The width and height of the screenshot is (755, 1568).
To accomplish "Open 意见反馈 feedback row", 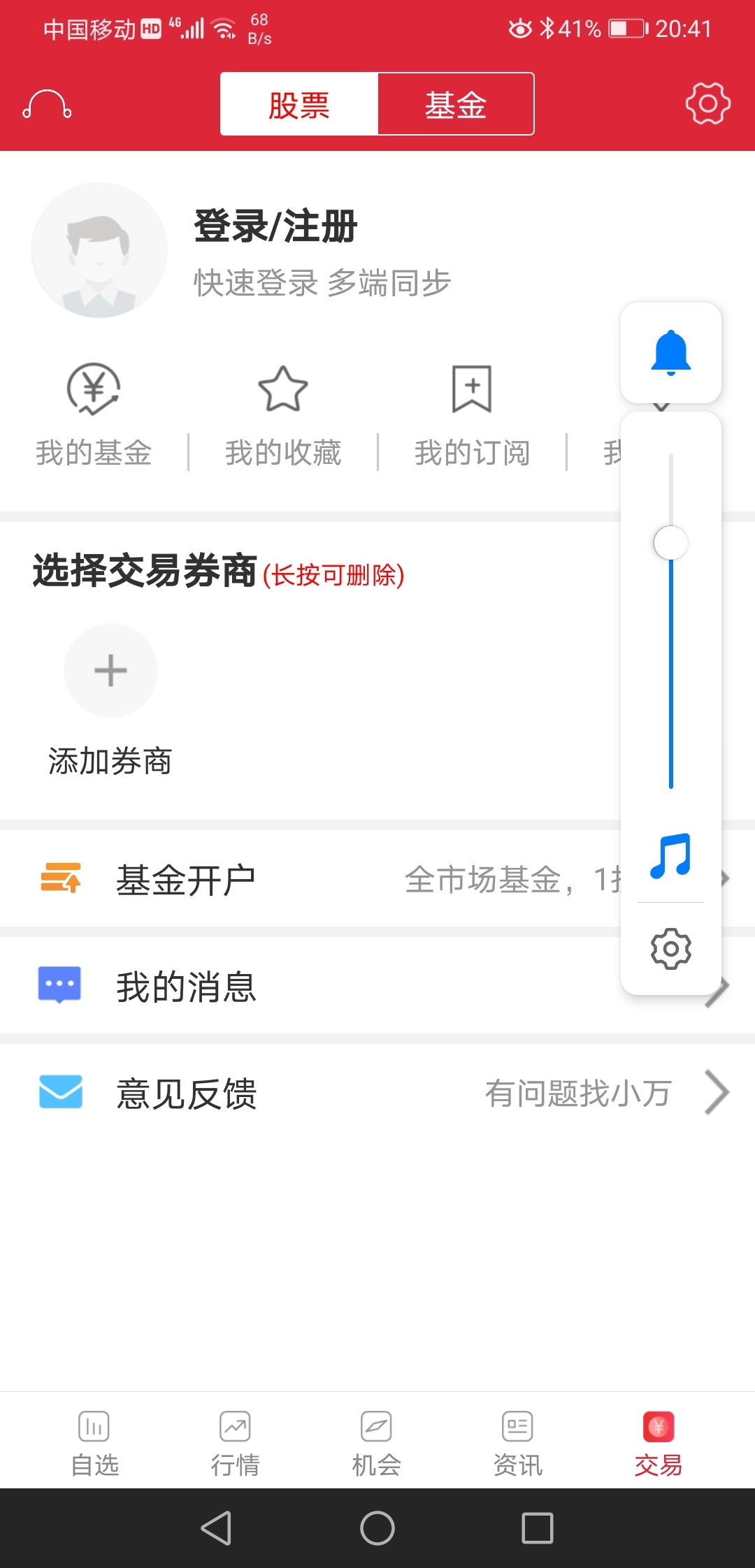I will click(377, 1093).
